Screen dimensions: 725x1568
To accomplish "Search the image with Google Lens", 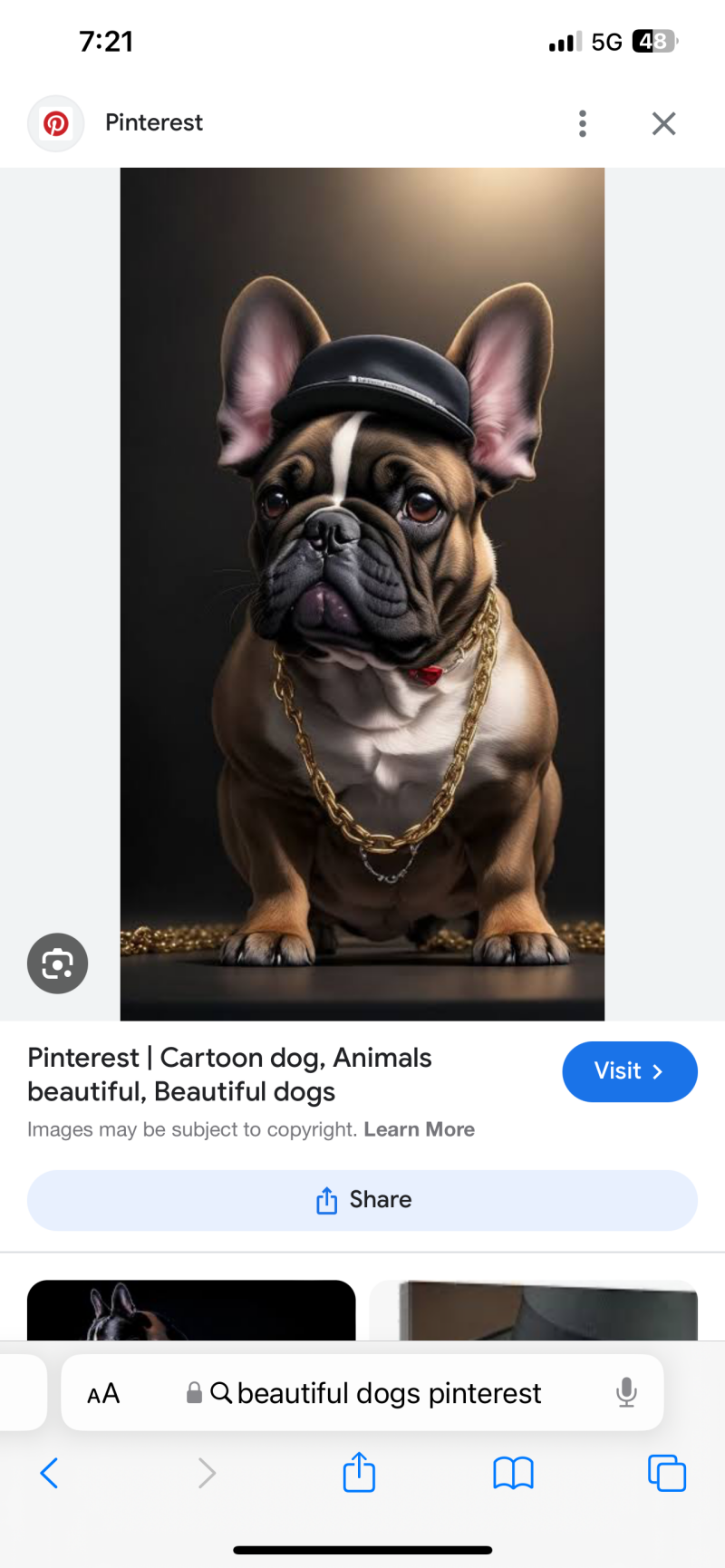I will (x=58, y=963).
